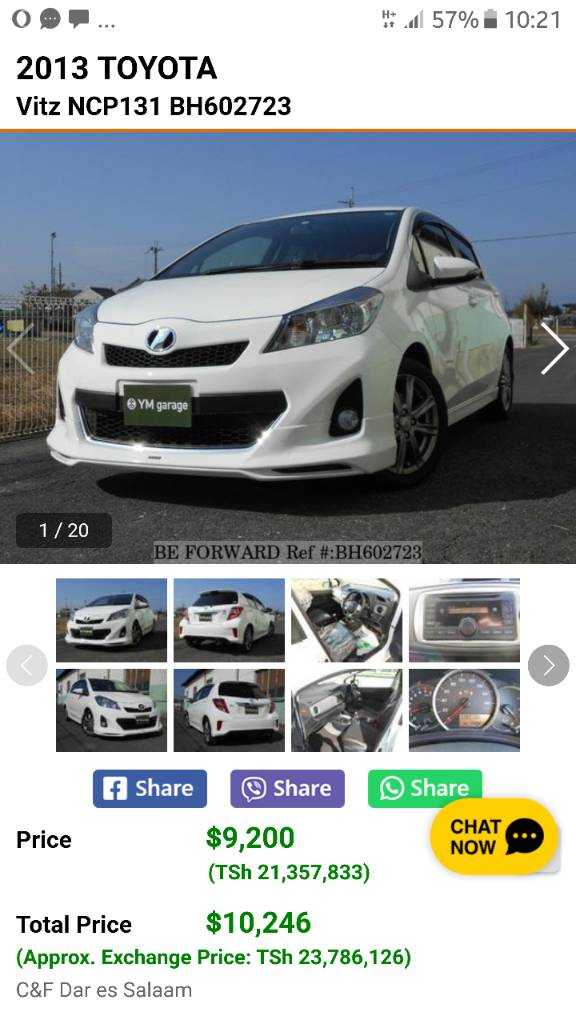Share this listing on Facebook
Viewport: 576px width, 1024px height.
click(150, 788)
